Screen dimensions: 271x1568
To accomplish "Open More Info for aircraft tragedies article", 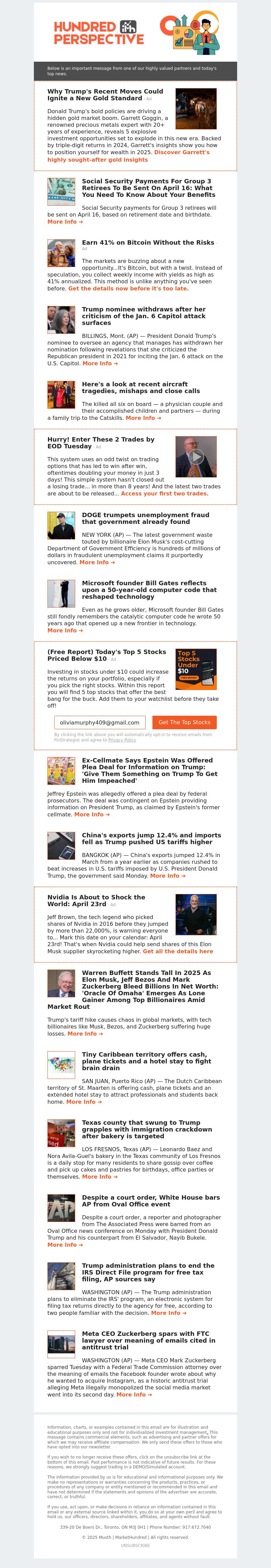I will tap(143, 418).
